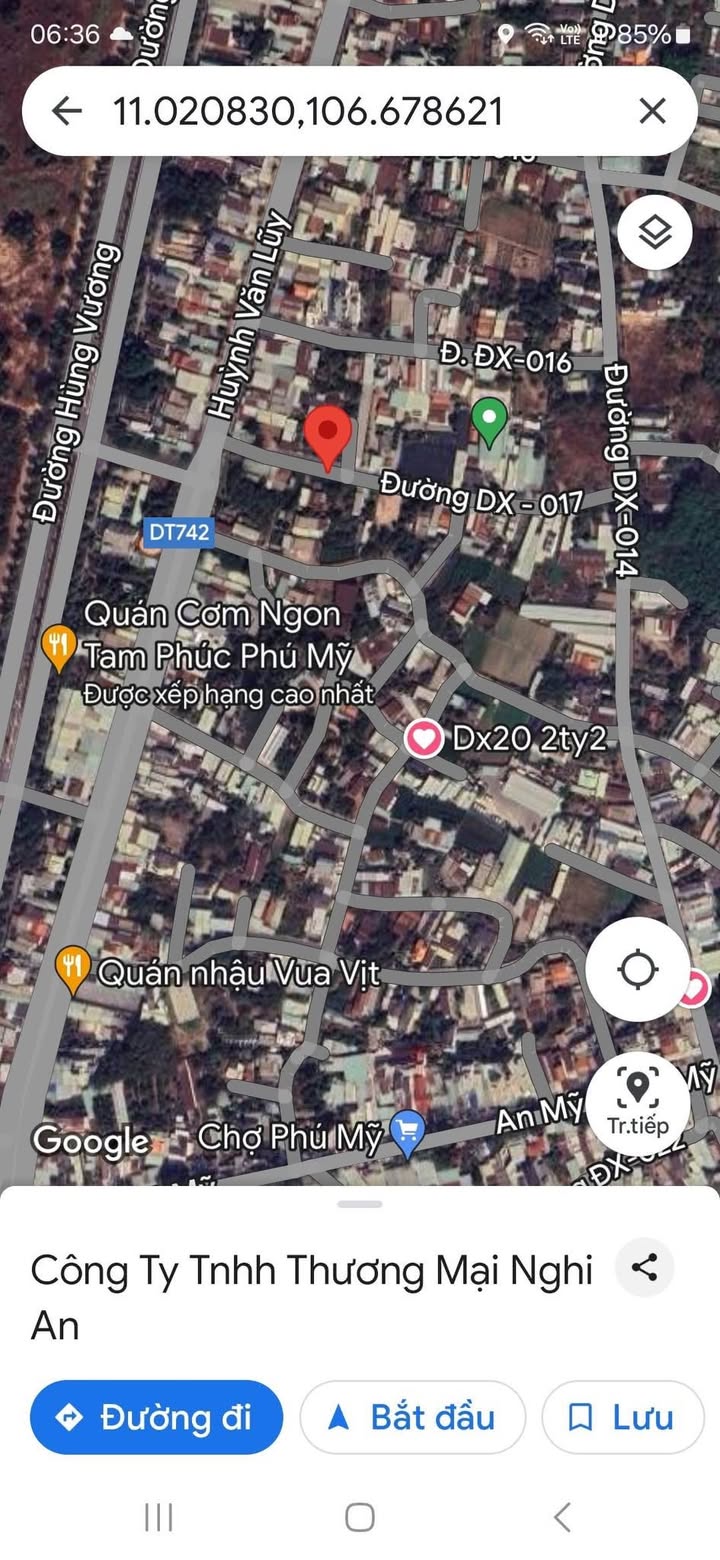Expand the place sheet using its handle

(x=360, y=1204)
